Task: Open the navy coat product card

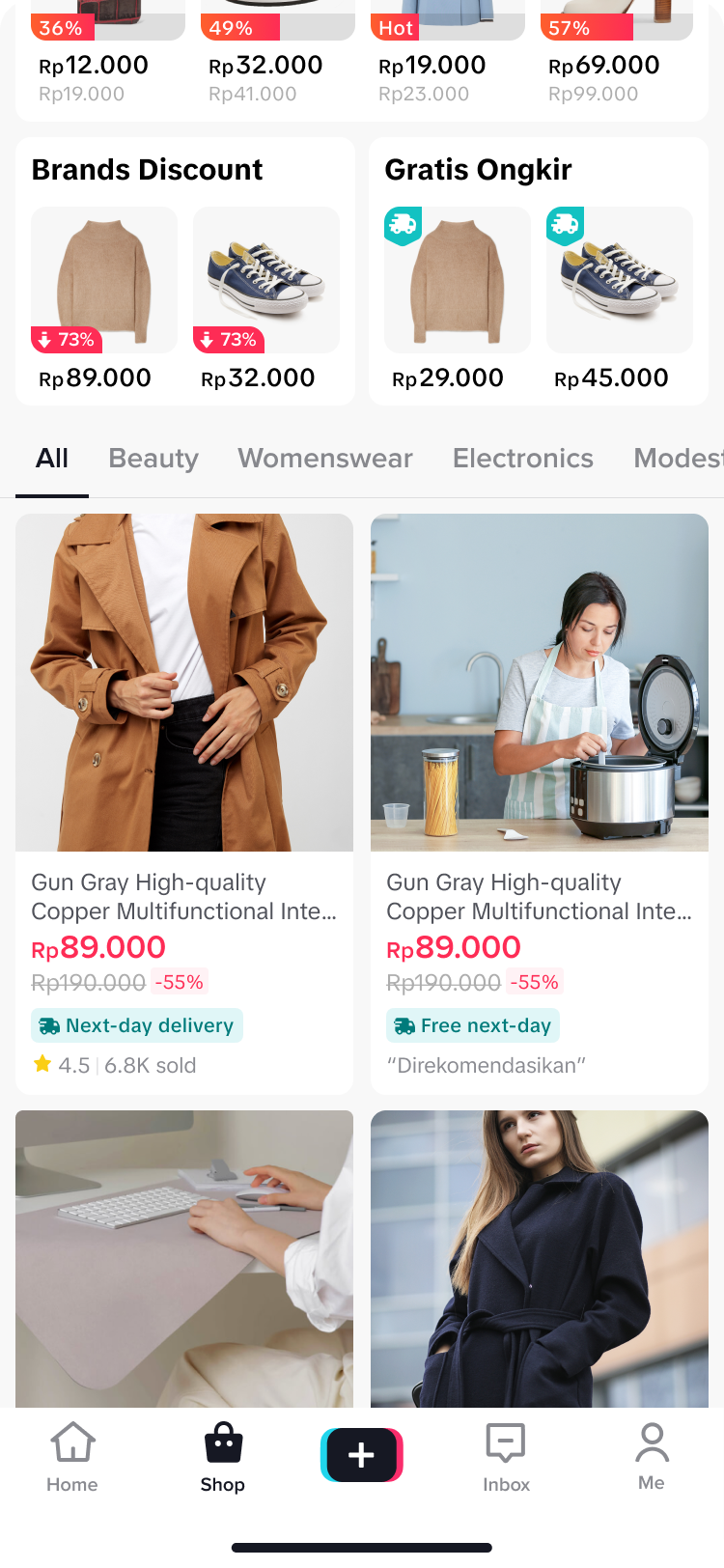Action: (x=540, y=1257)
